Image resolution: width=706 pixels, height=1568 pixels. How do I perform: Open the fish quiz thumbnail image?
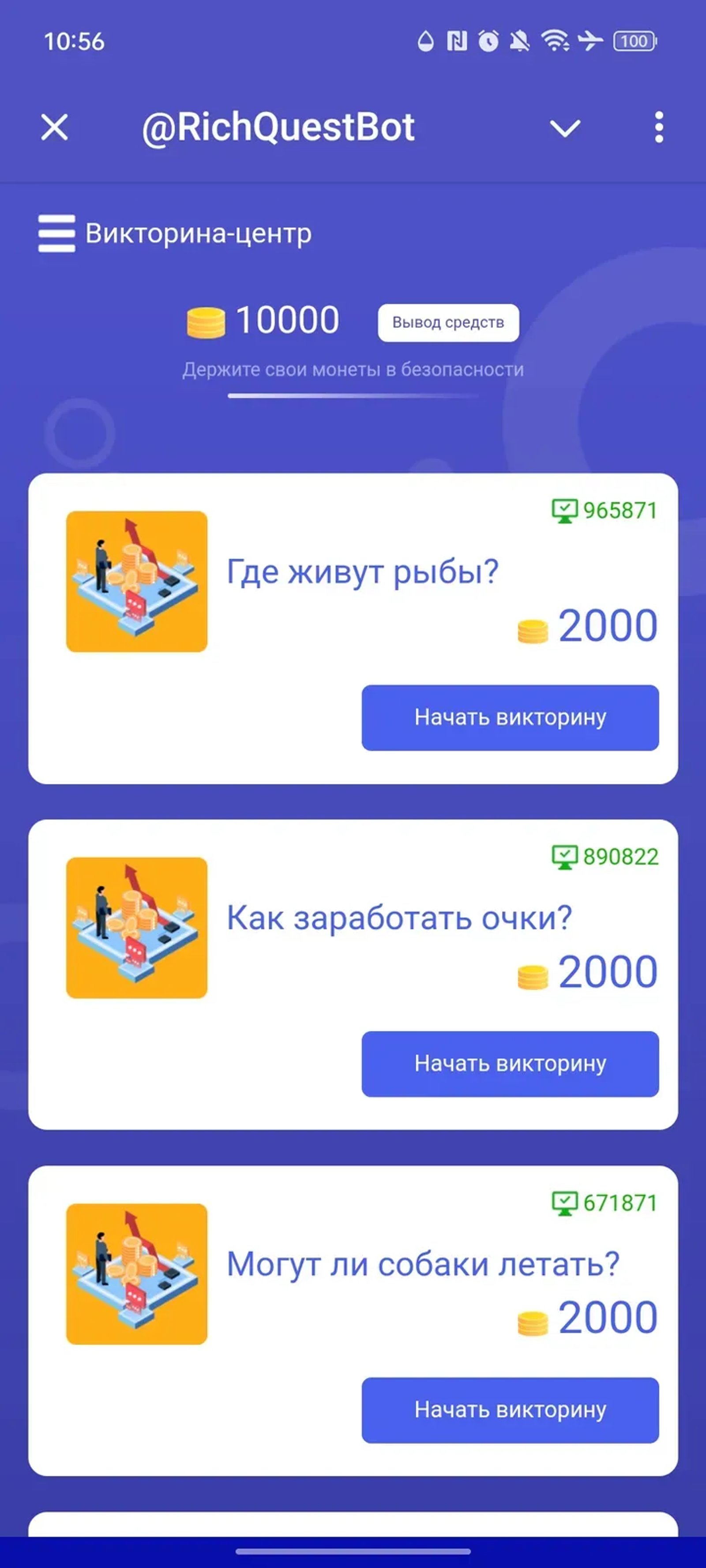137,581
